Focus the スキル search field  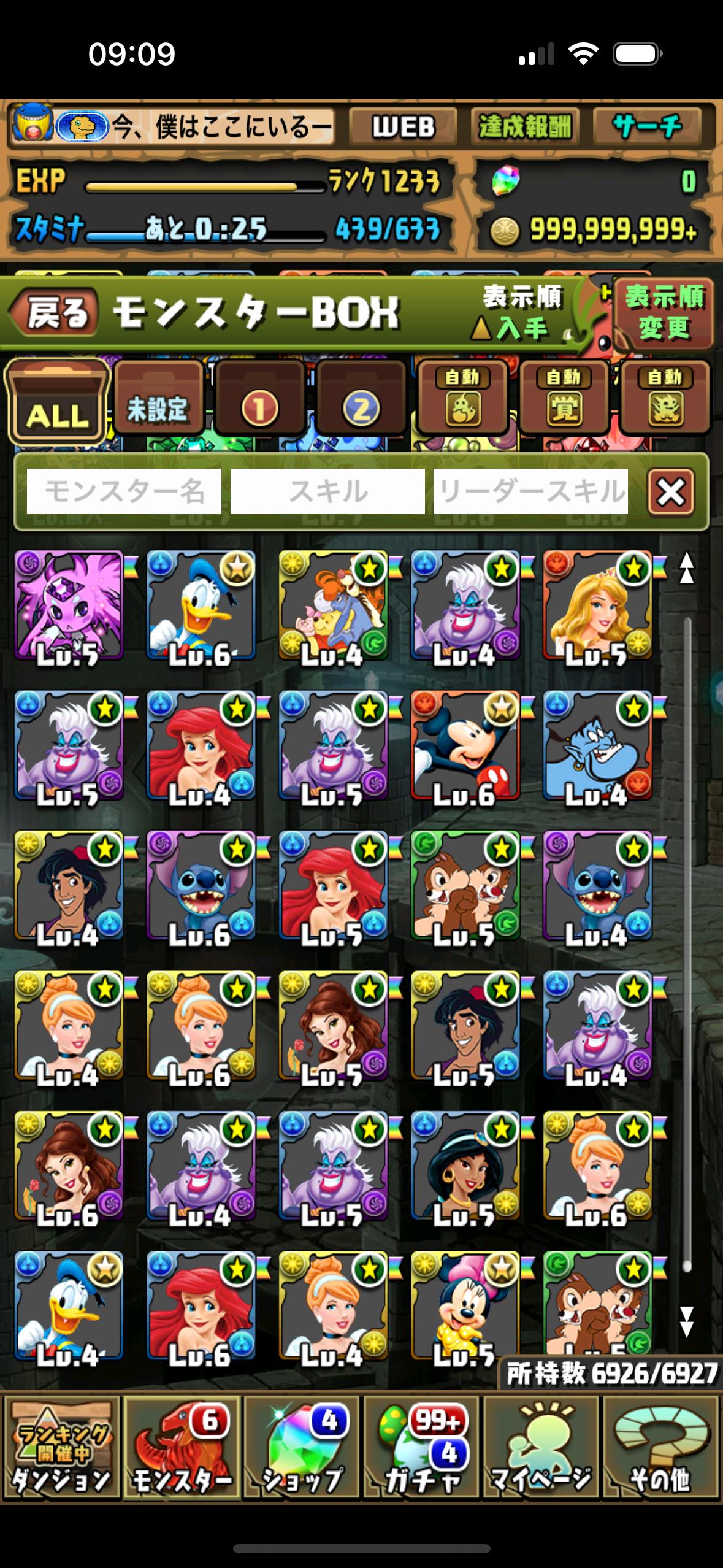tap(327, 491)
